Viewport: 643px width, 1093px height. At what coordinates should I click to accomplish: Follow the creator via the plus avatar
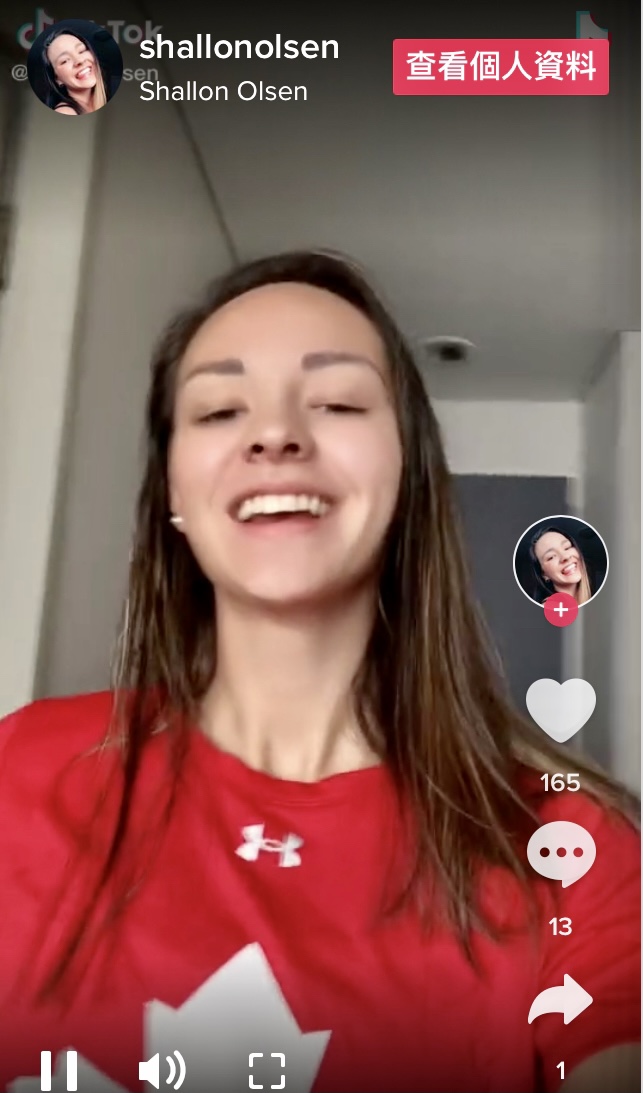click(560, 609)
